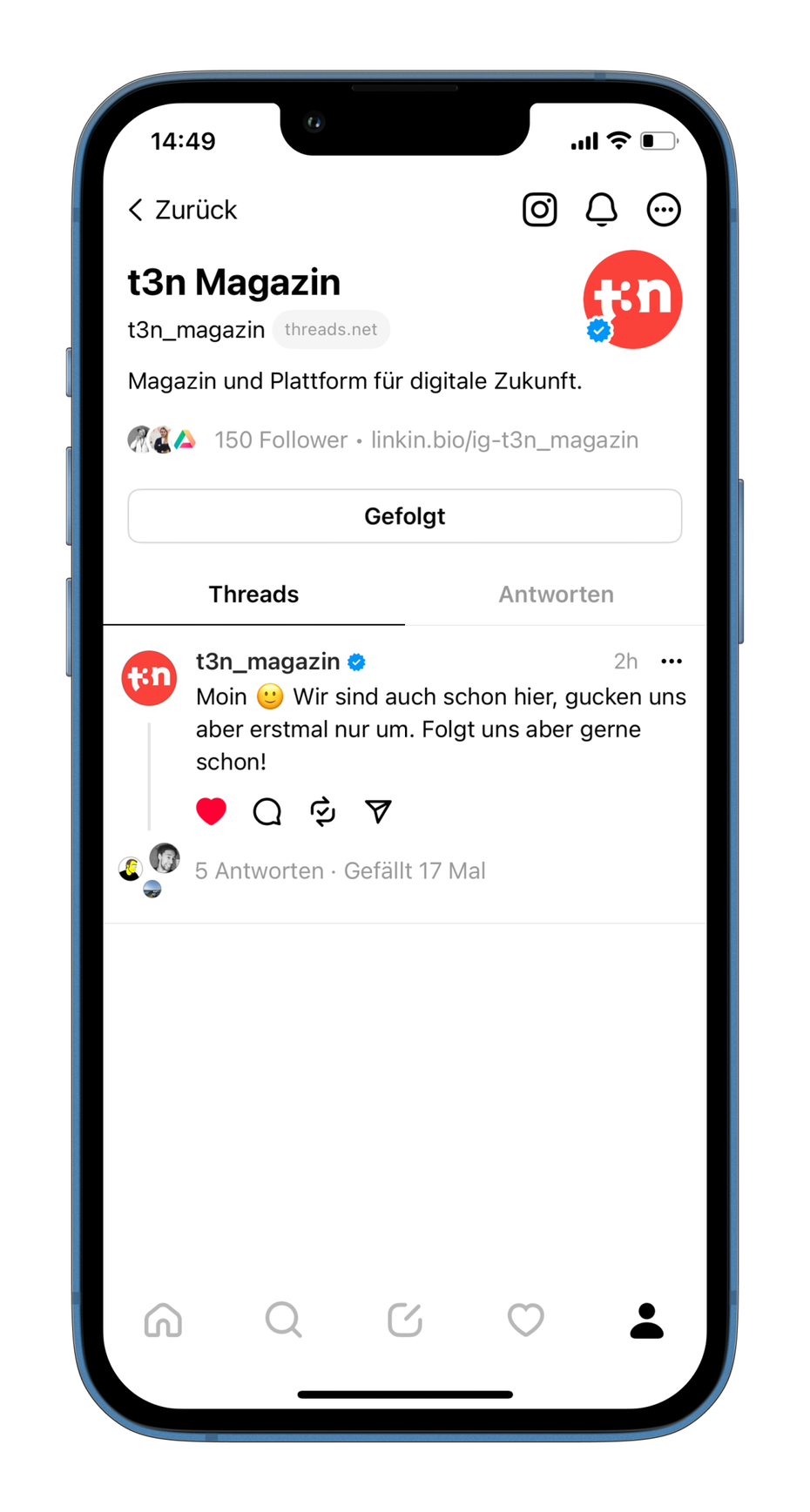Image resolution: width=810 pixels, height=1512 pixels.
Task: Tap the Gefolgt button to unfollow
Action: click(x=404, y=516)
